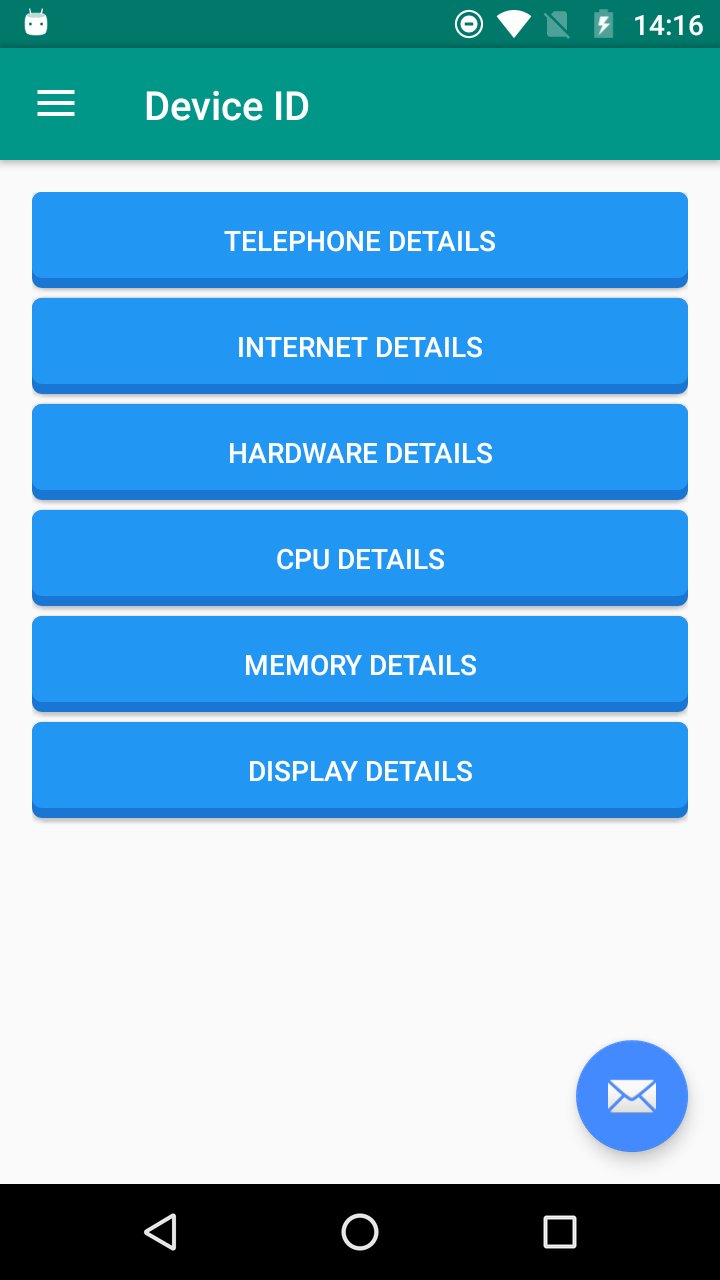View HARDWARE DETAILS

point(360,452)
